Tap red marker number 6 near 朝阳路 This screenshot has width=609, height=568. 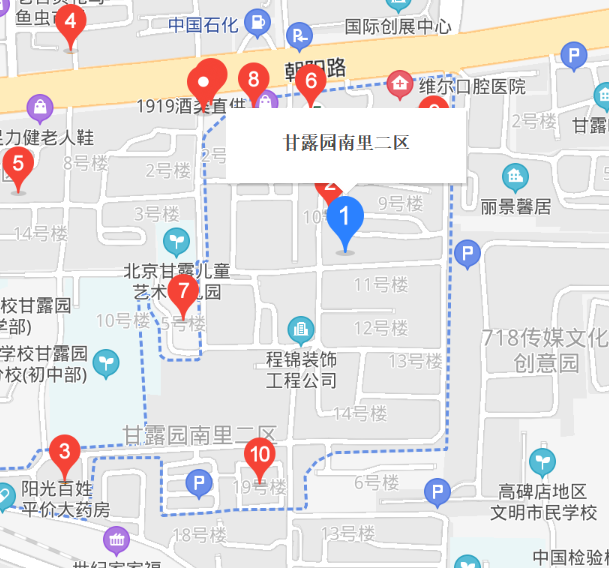click(x=310, y=81)
